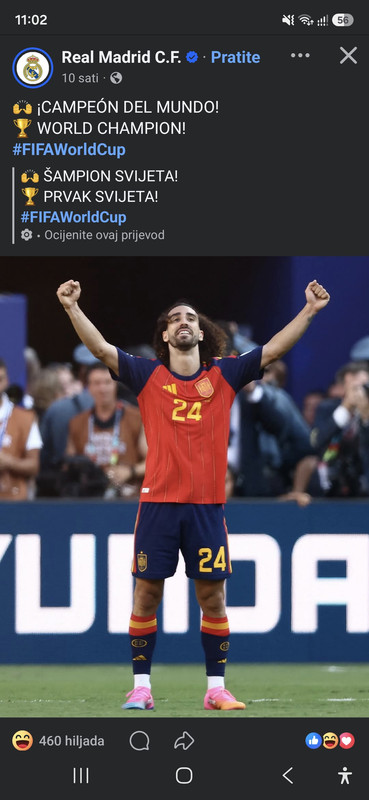The height and width of the screenshot is (800, 369).
Task: Open Real Madrid C.F. profile picture
Action: tap(33, 68)
